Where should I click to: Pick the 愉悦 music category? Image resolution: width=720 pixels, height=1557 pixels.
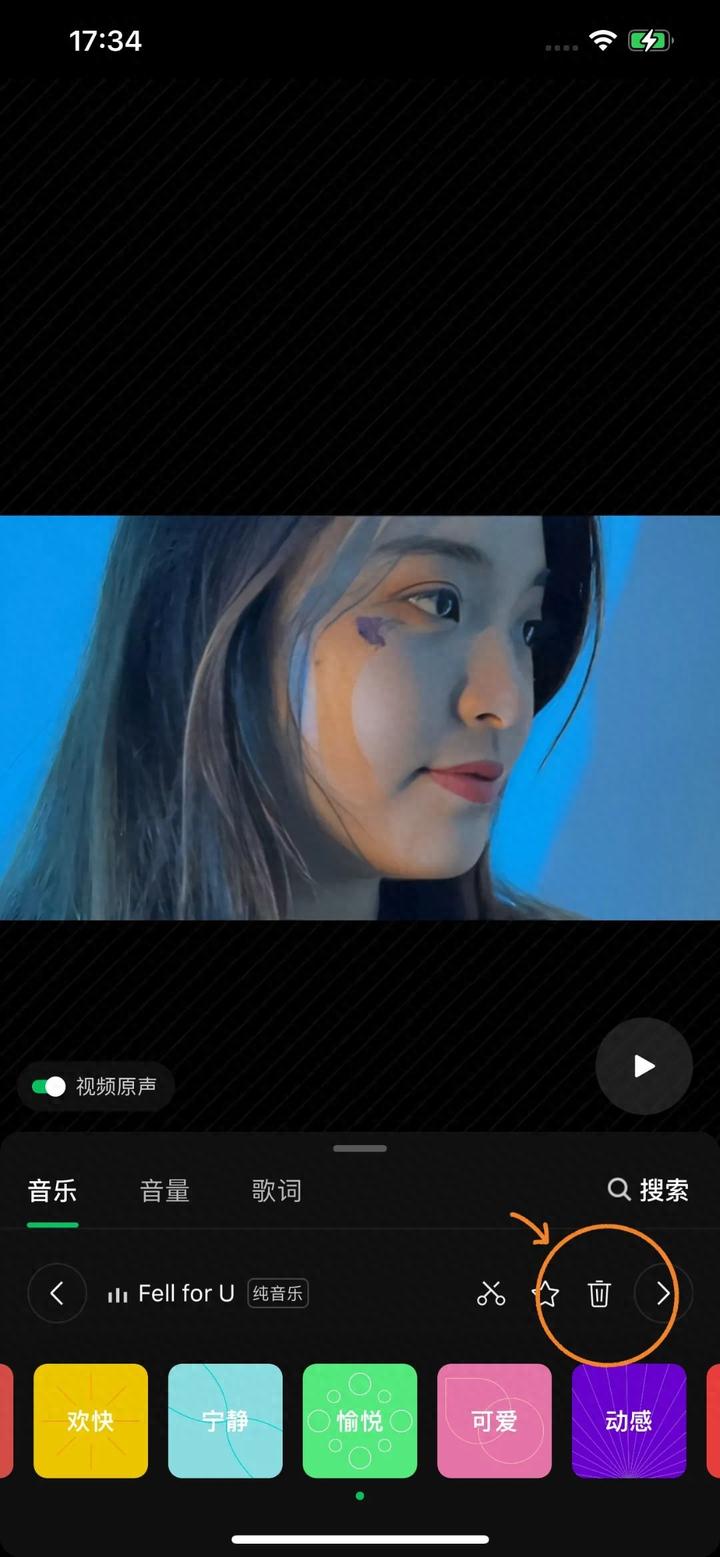[x=360, y=1420]
